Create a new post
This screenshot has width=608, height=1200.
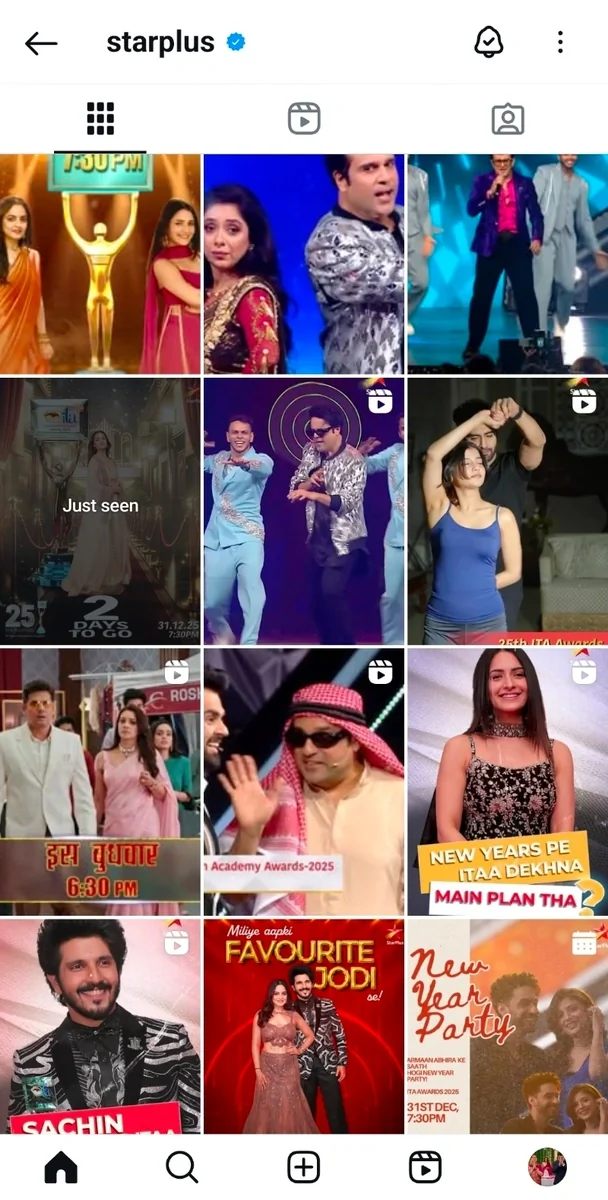click(x=303, y=1166)
